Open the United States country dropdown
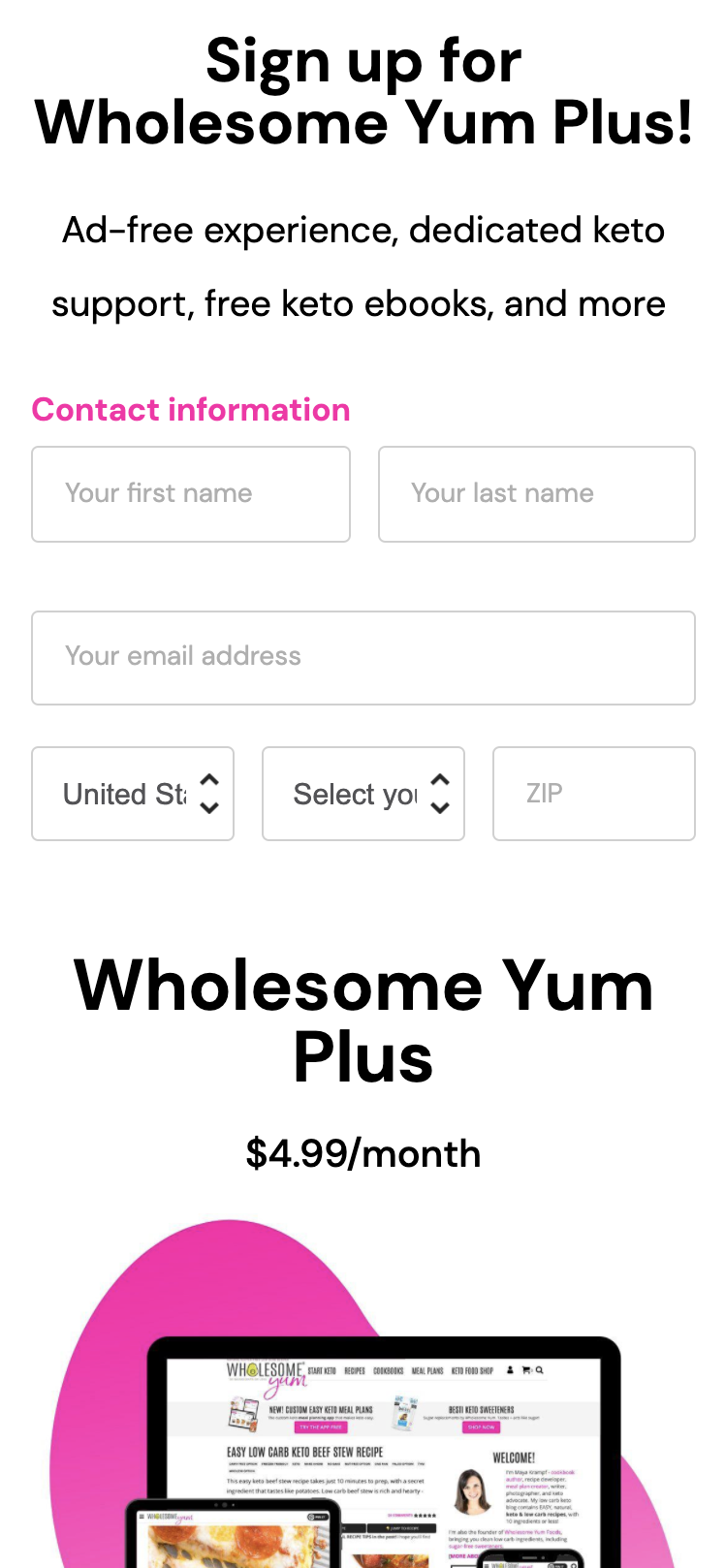The width and height of the screenshot is (725, 1568). pyautogui.click(x=133, y=794)
